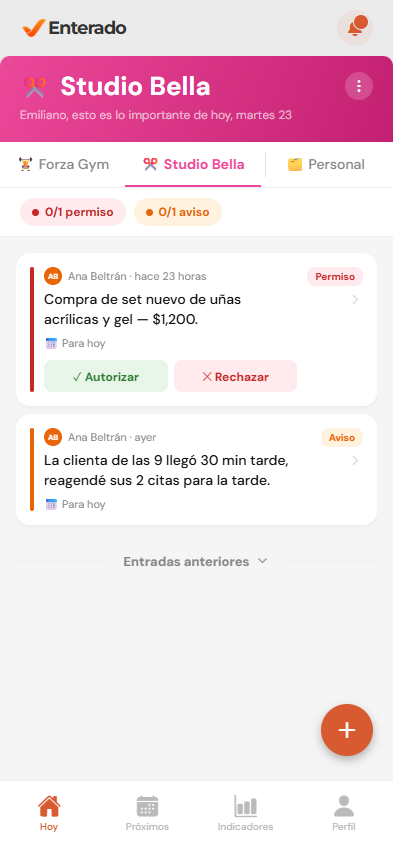This screenshot has height=852, width=393.
Task: Filter by the 0/1 permiso chip
Action: [73, 212]
